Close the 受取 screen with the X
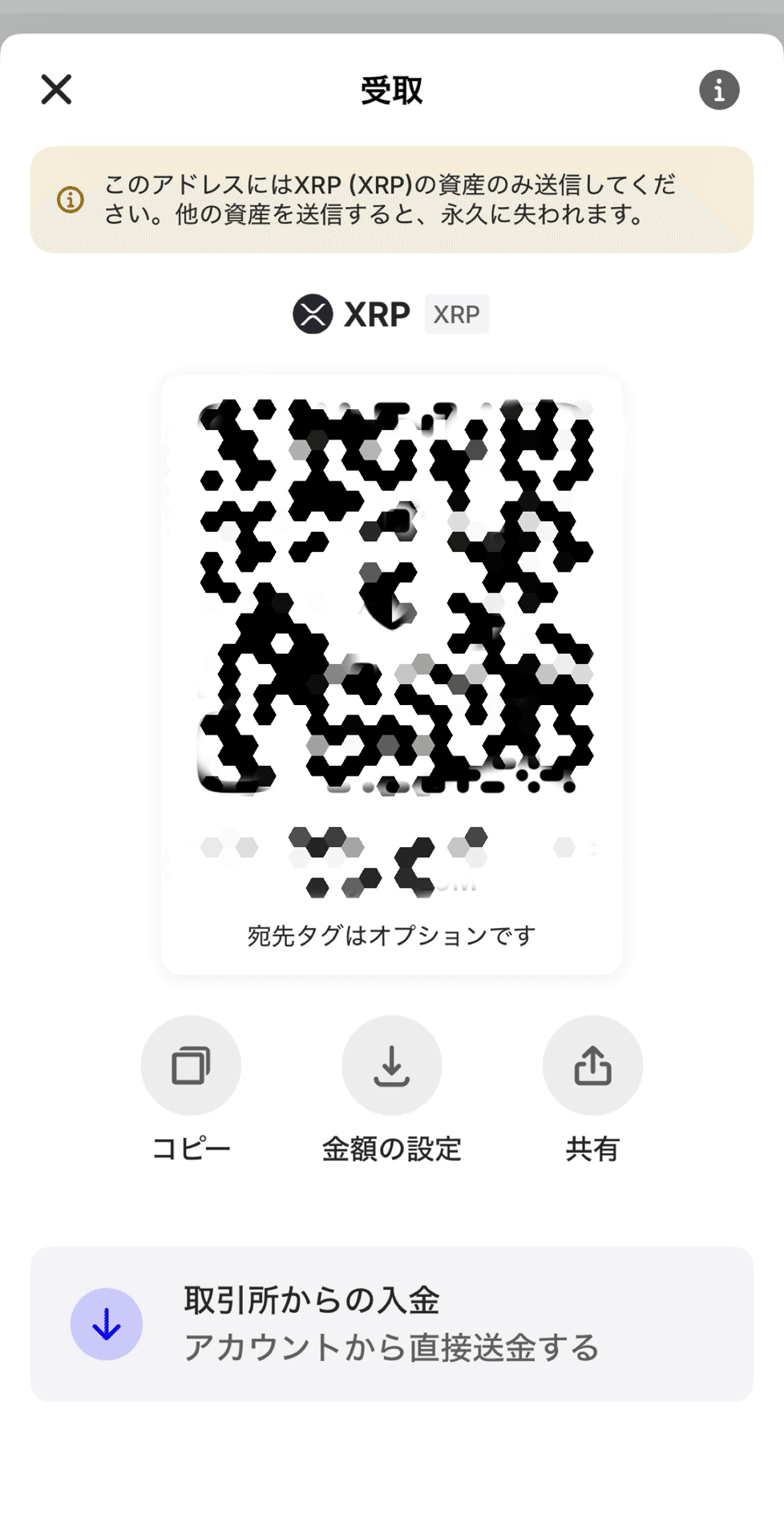The width and height of the screenshot is (784, 1540). (56, 89)
